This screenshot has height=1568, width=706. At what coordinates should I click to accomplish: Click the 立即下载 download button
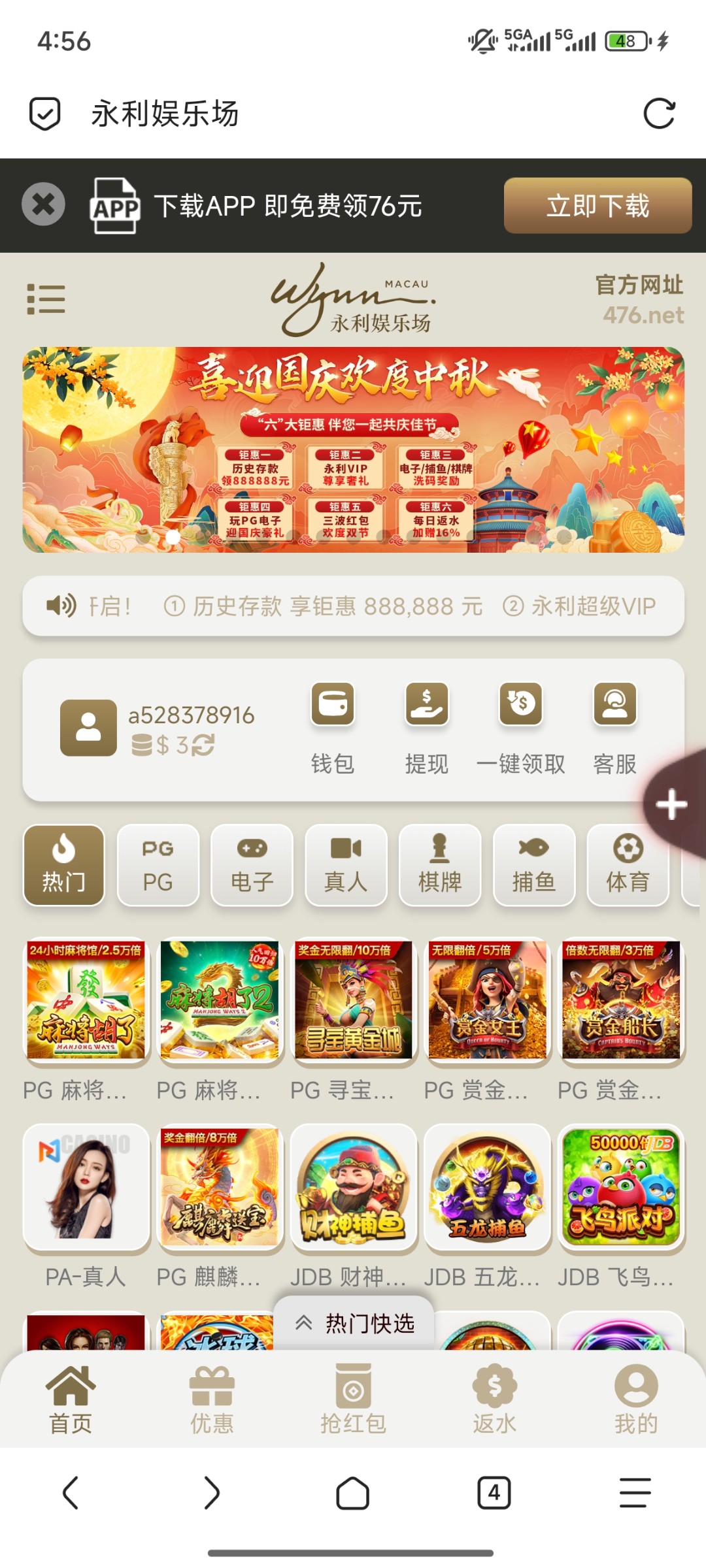(597, 204)
